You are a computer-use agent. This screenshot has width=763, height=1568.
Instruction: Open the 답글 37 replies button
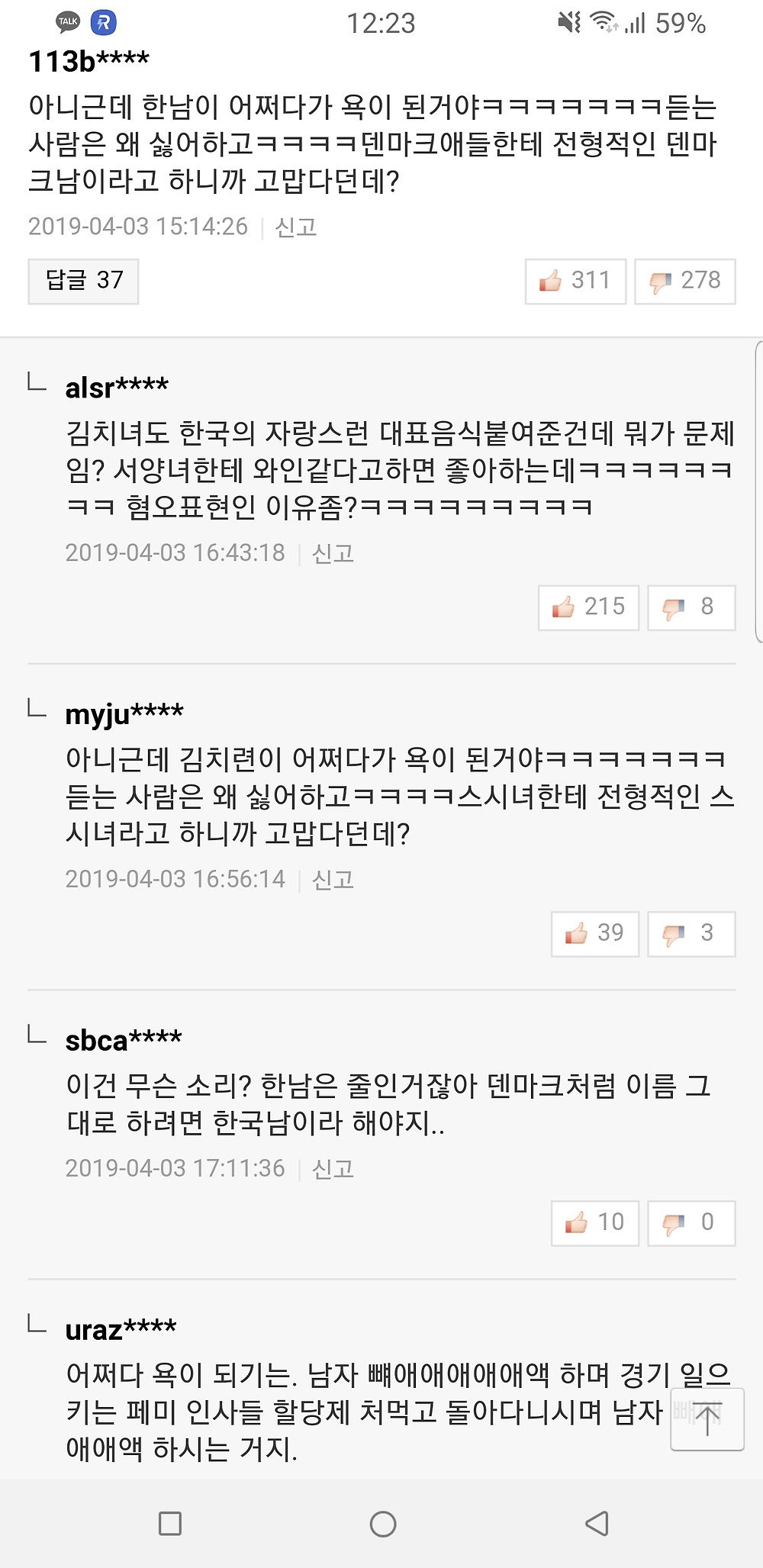click(x=83, y=281)
